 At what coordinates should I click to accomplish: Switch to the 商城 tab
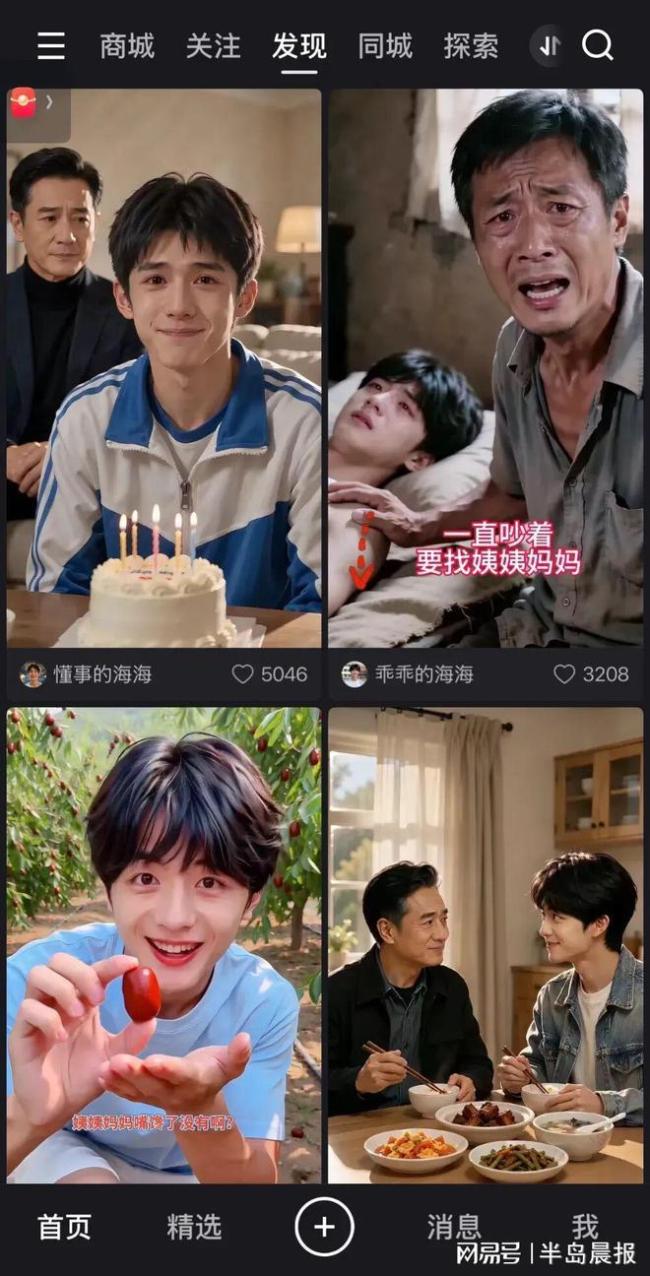[127, 46]
